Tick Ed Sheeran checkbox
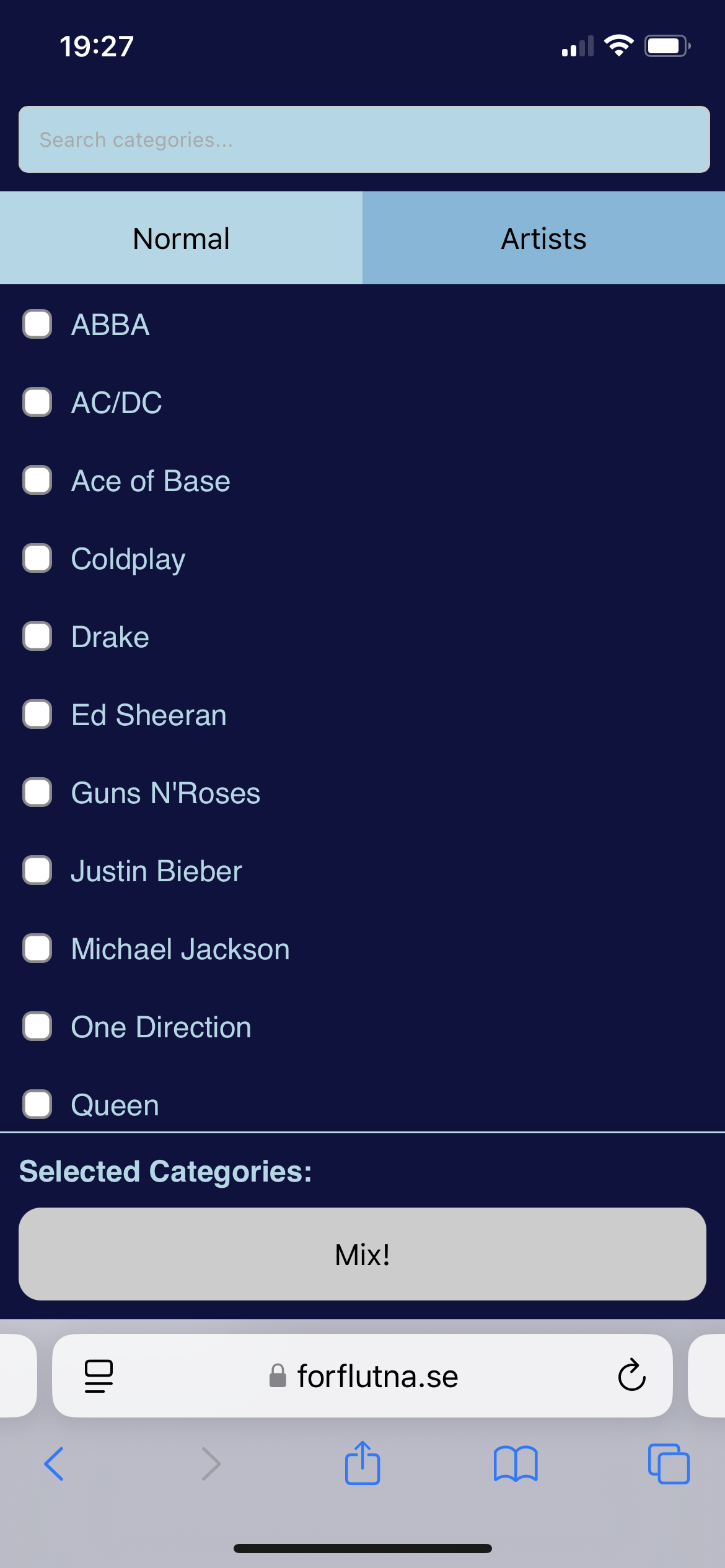 point(37,715)
